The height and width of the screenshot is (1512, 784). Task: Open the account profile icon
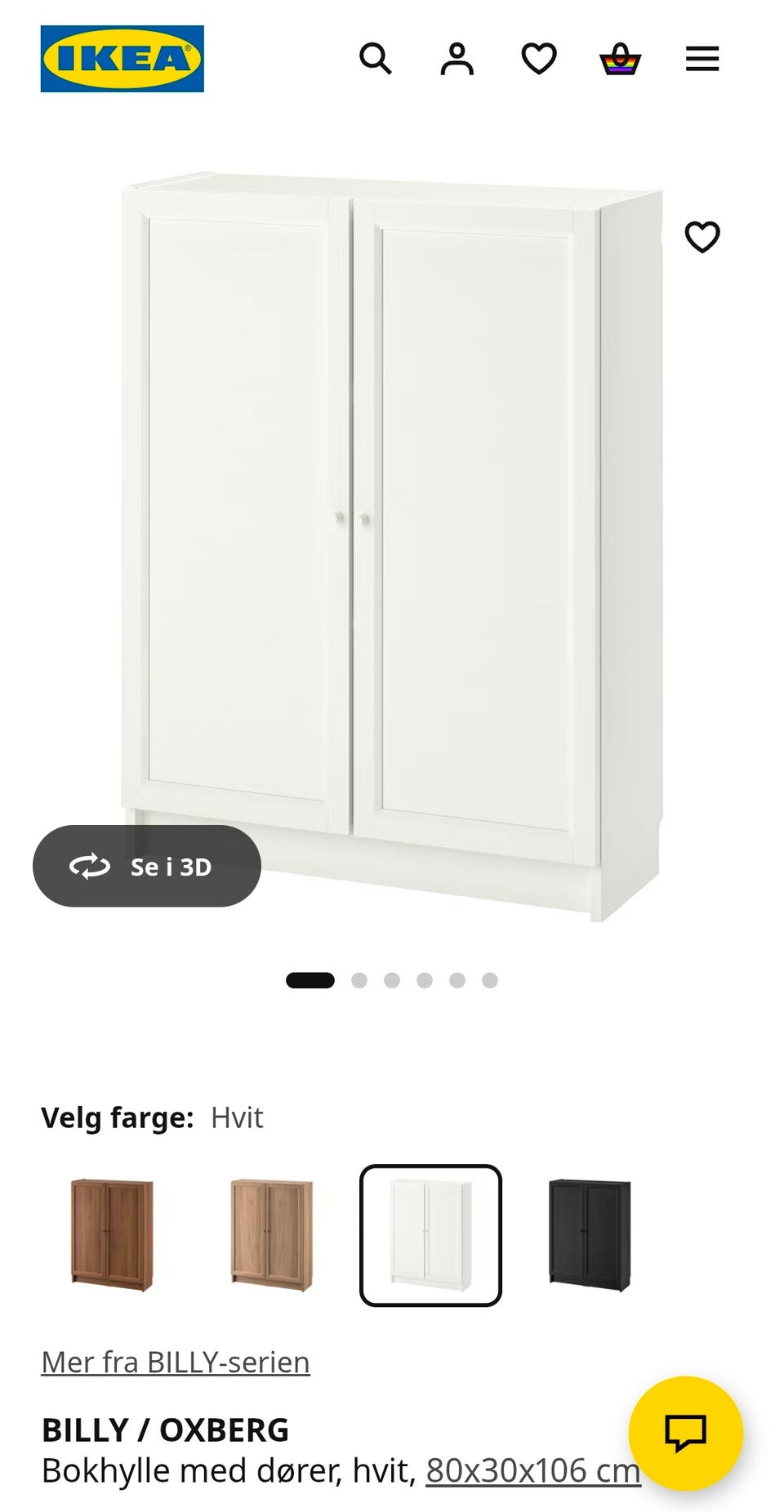pos(457,59)
